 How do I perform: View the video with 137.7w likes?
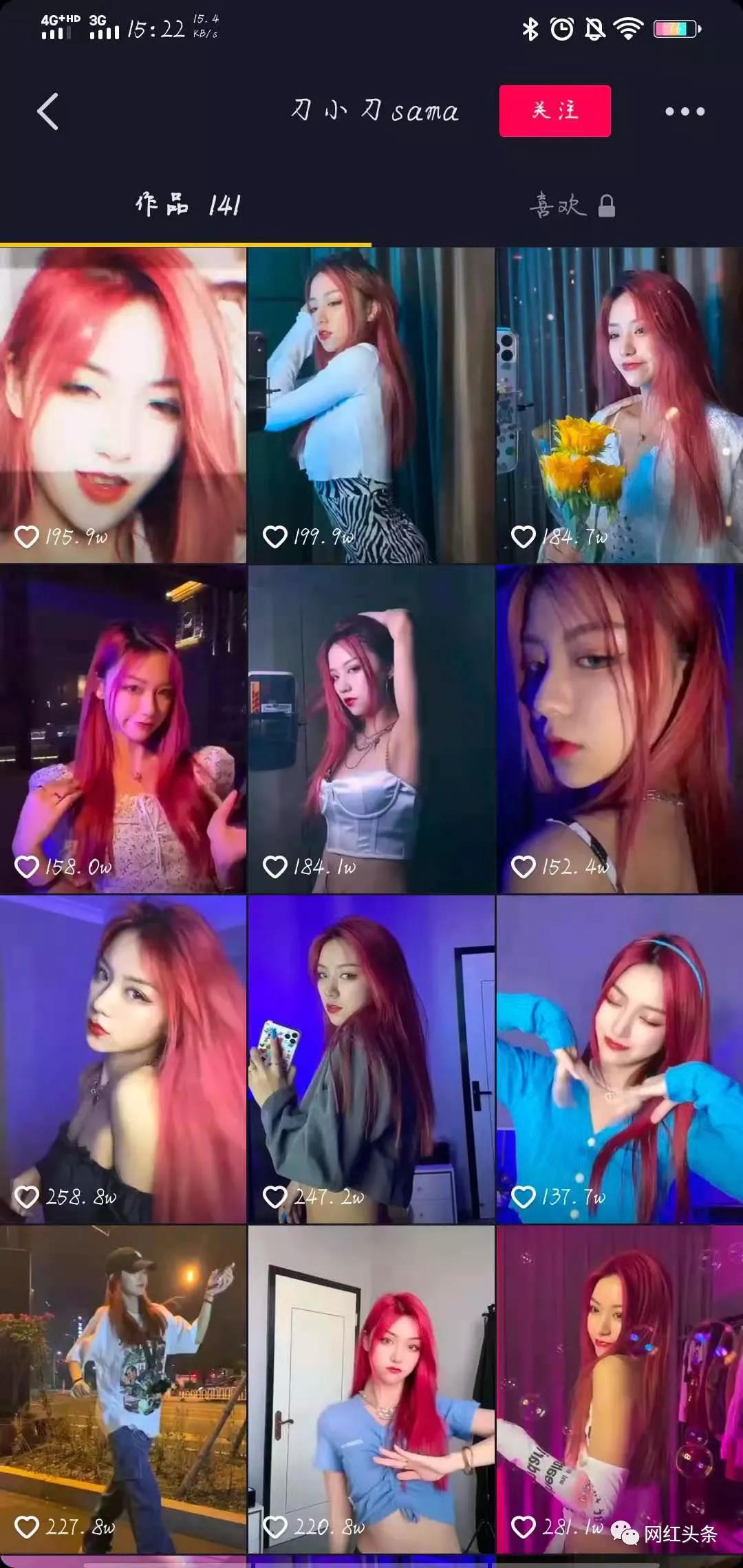[x=619, y=1059]
